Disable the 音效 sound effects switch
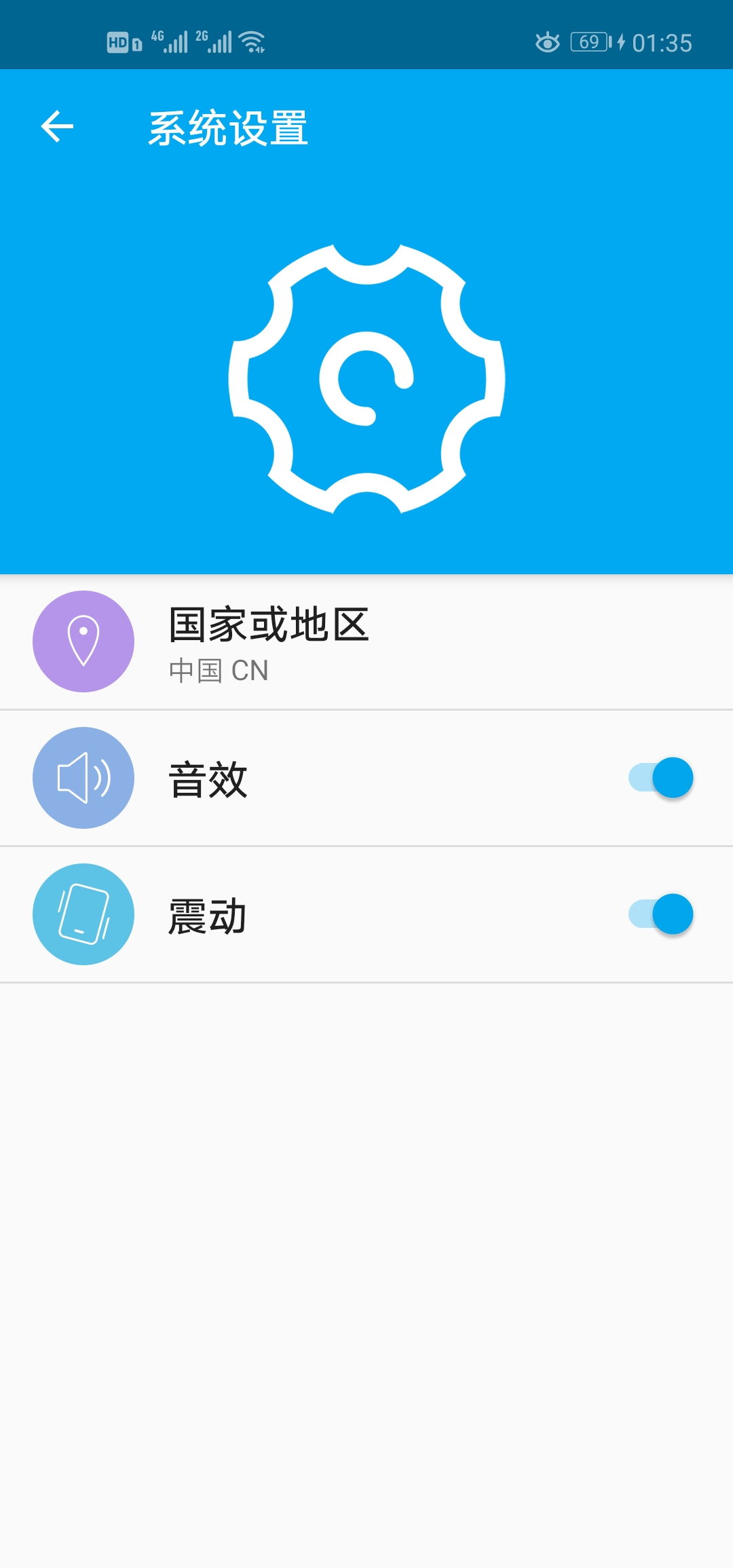Screen dimensions: 733x1568 pyautogui.click(x=657, y=778)
